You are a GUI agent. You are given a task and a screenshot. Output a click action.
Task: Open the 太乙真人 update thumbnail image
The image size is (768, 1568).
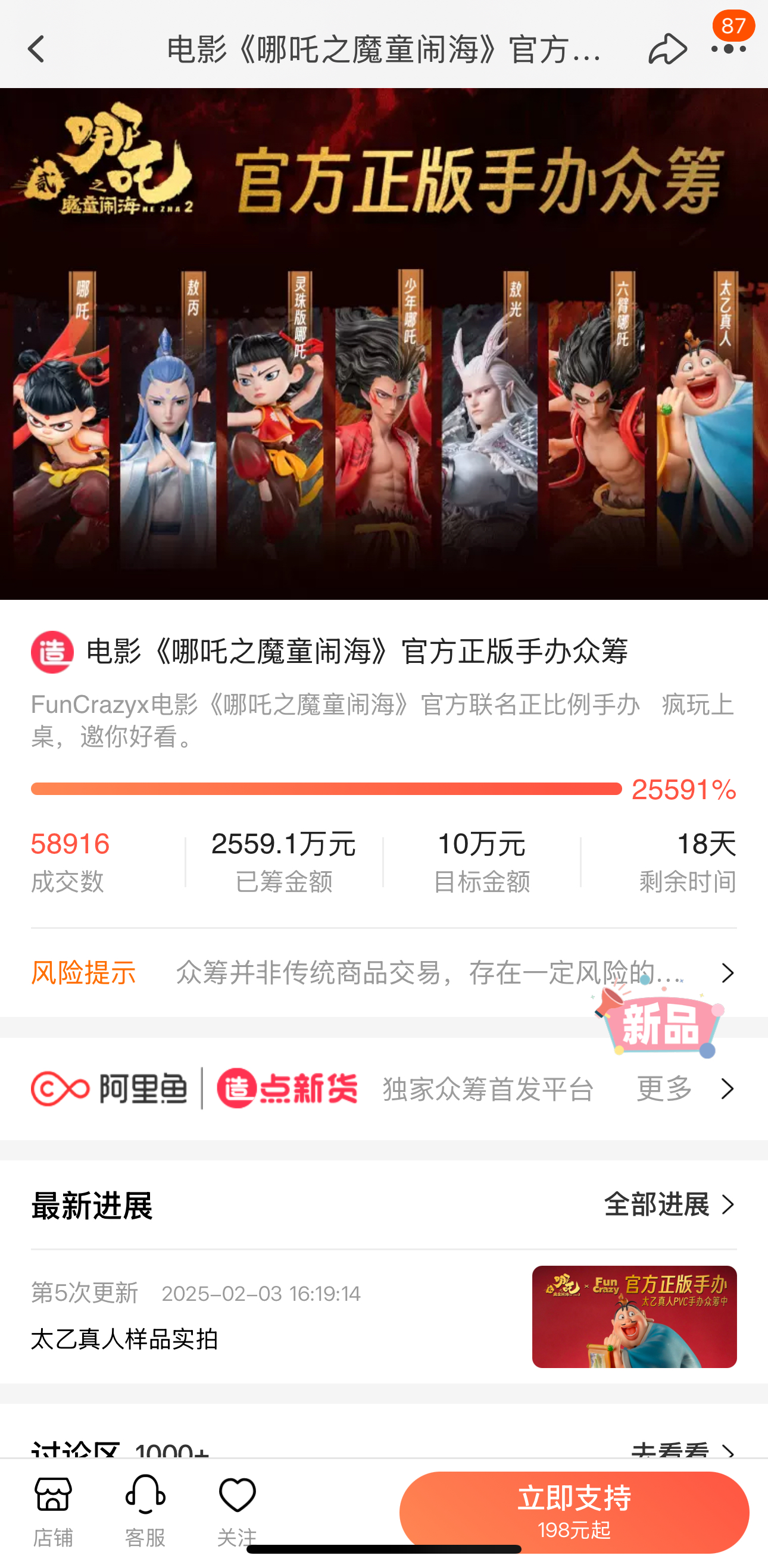pyautogui.click(x=634, y=1317)
